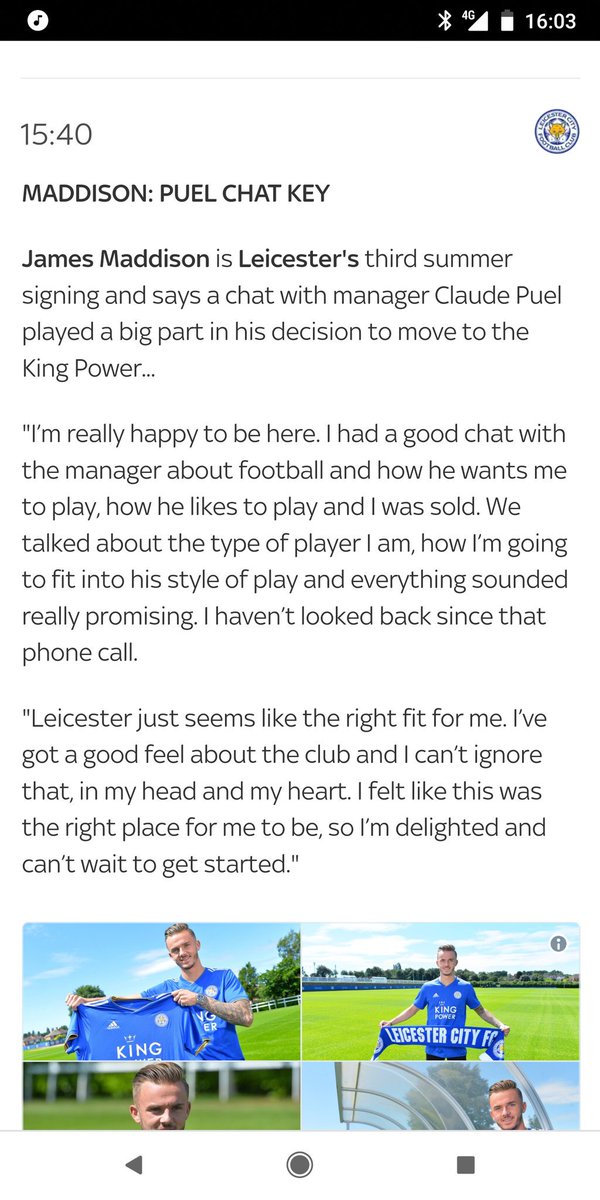Go back with the system back button

point(134,1164)
